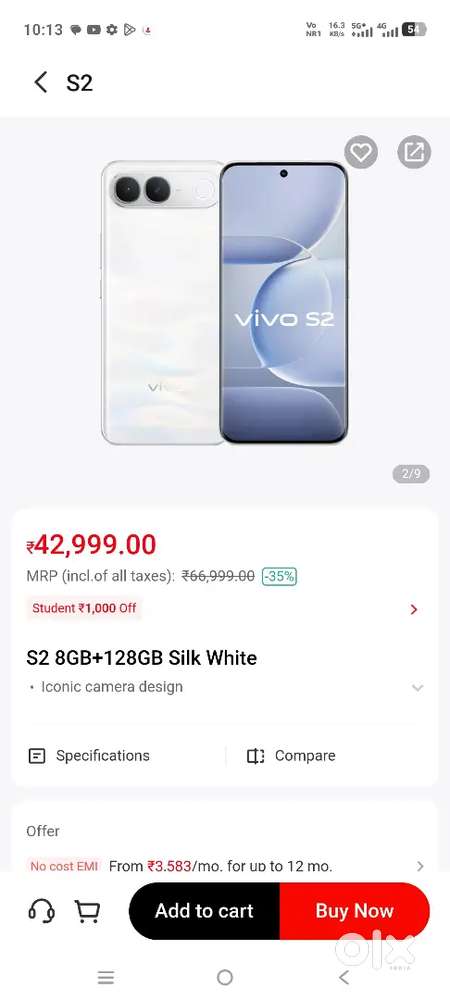Open Specifications
The width and height of the screenshot is (450, 1000).
pos(89,756)
